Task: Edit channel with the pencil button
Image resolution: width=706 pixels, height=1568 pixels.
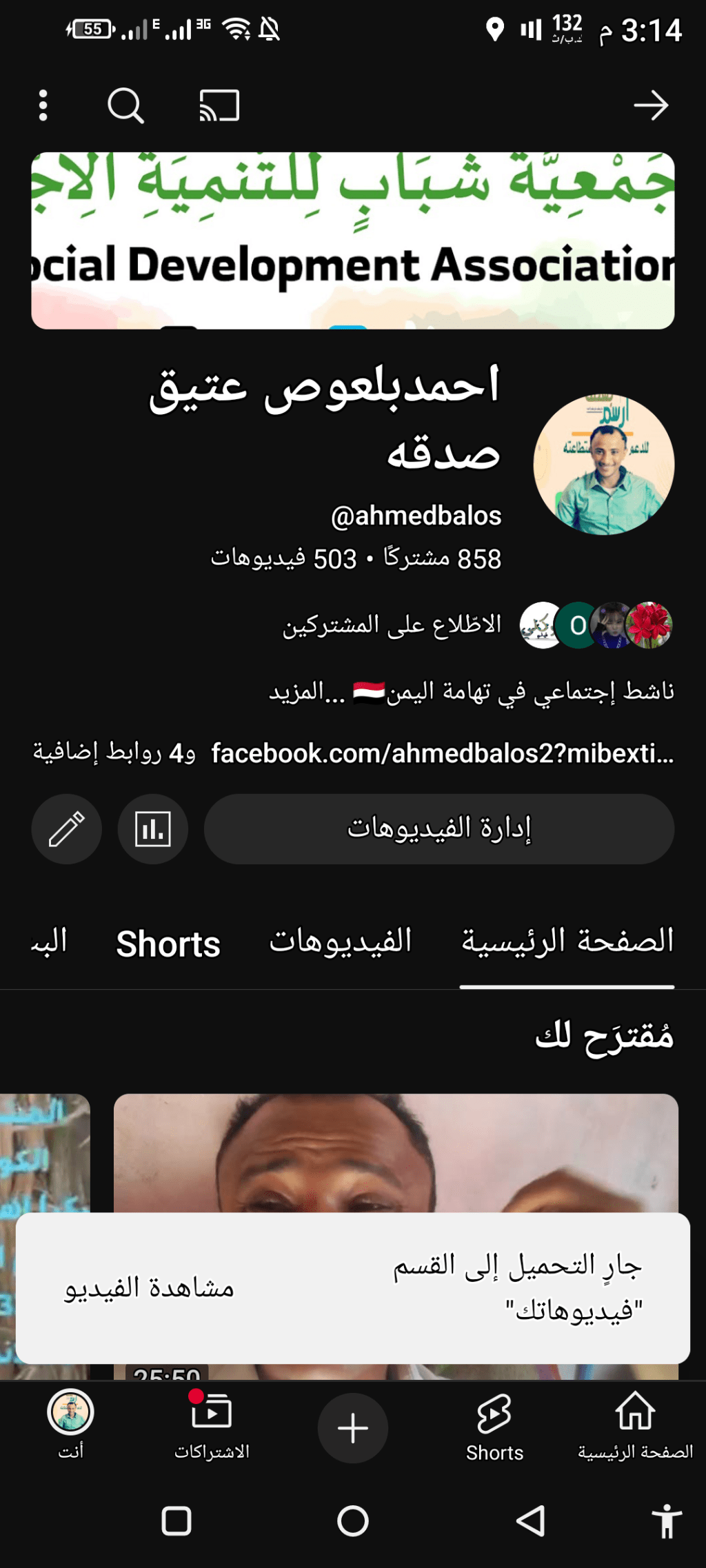Action: point(67,828)
